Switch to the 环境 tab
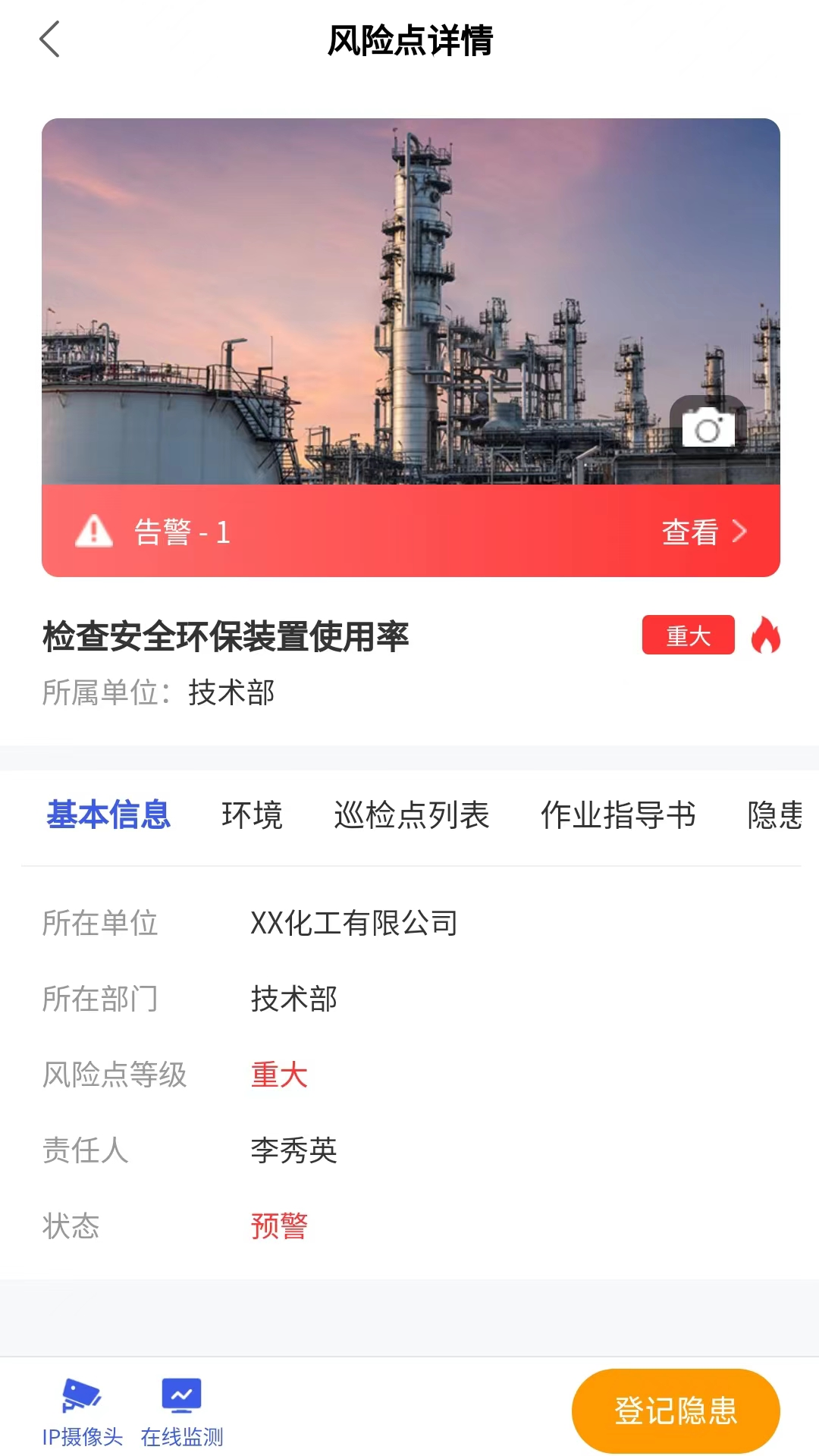 (x=252, y=815)
